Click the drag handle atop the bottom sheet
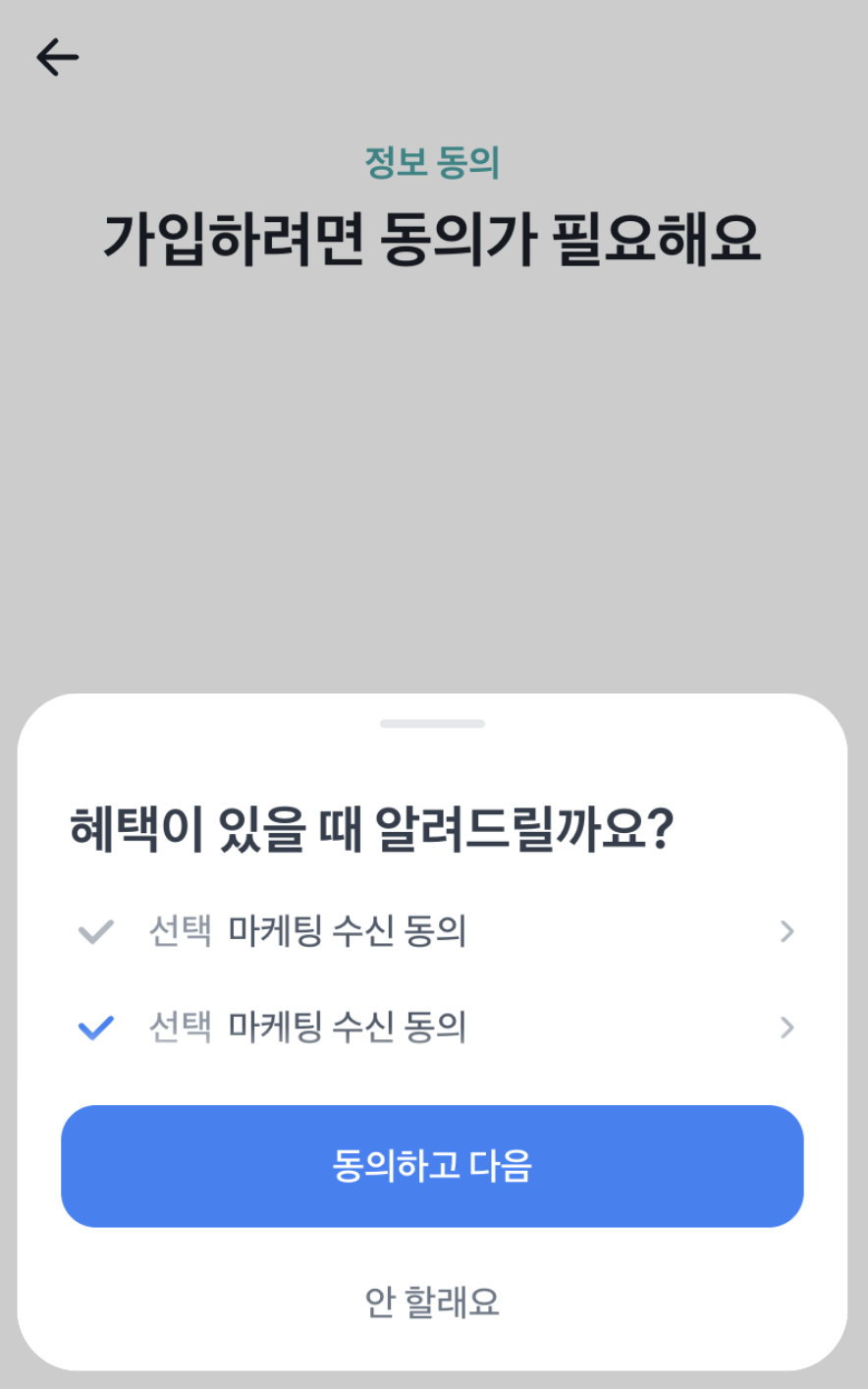 (x=433, y=723)
